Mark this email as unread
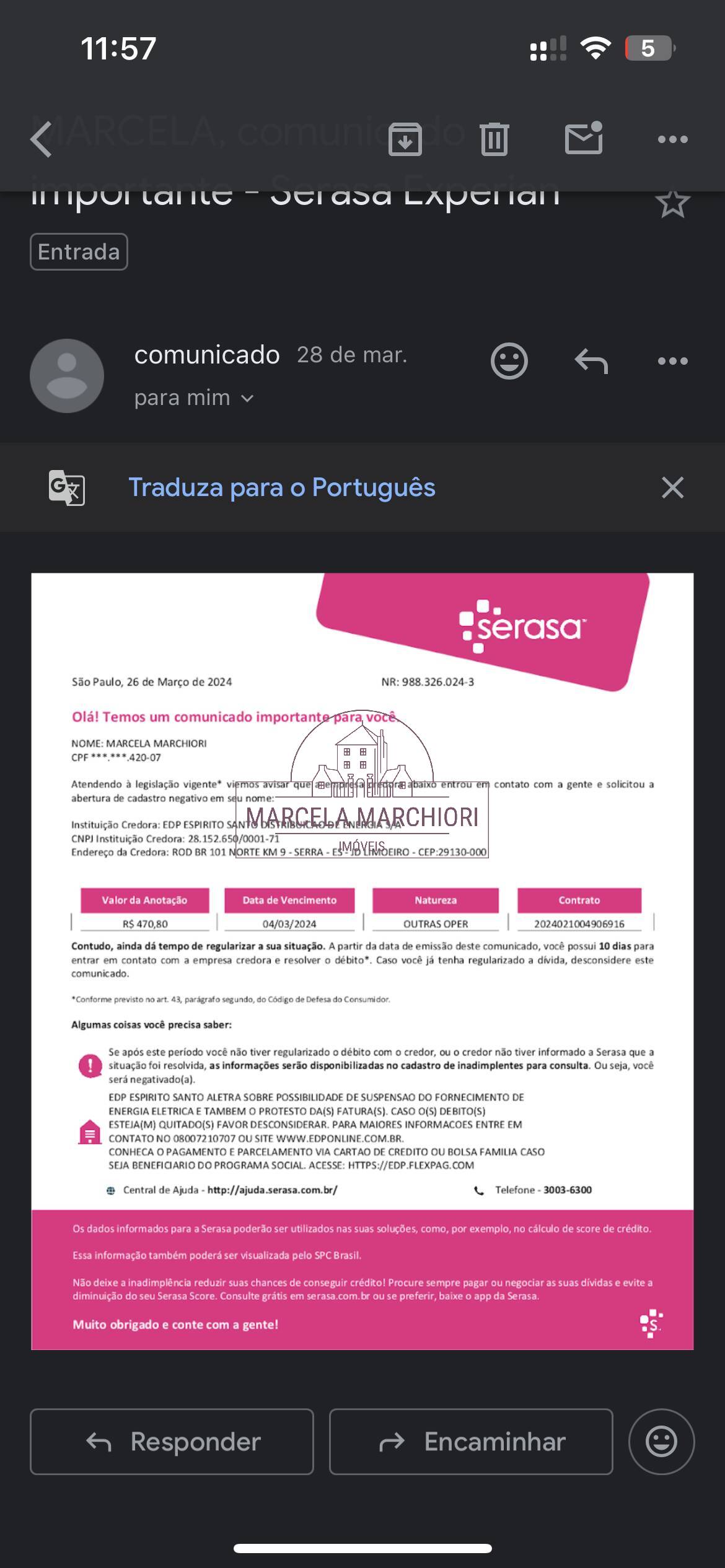 [584, 138]
